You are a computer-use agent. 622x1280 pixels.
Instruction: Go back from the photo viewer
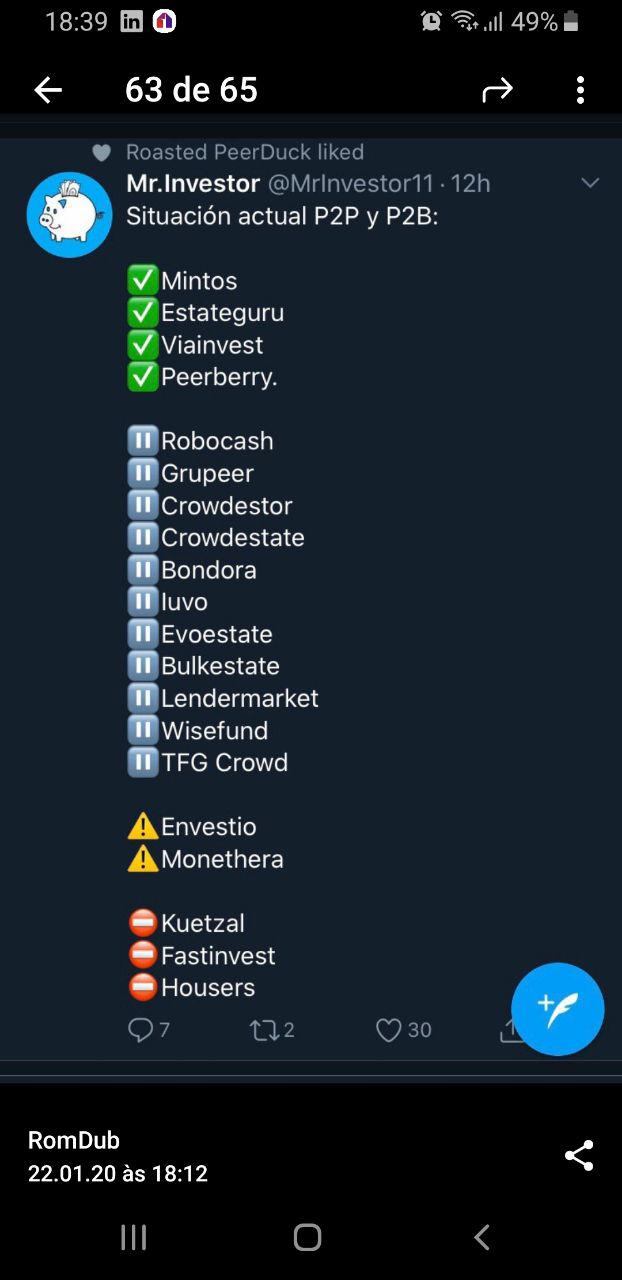[47, 91]
